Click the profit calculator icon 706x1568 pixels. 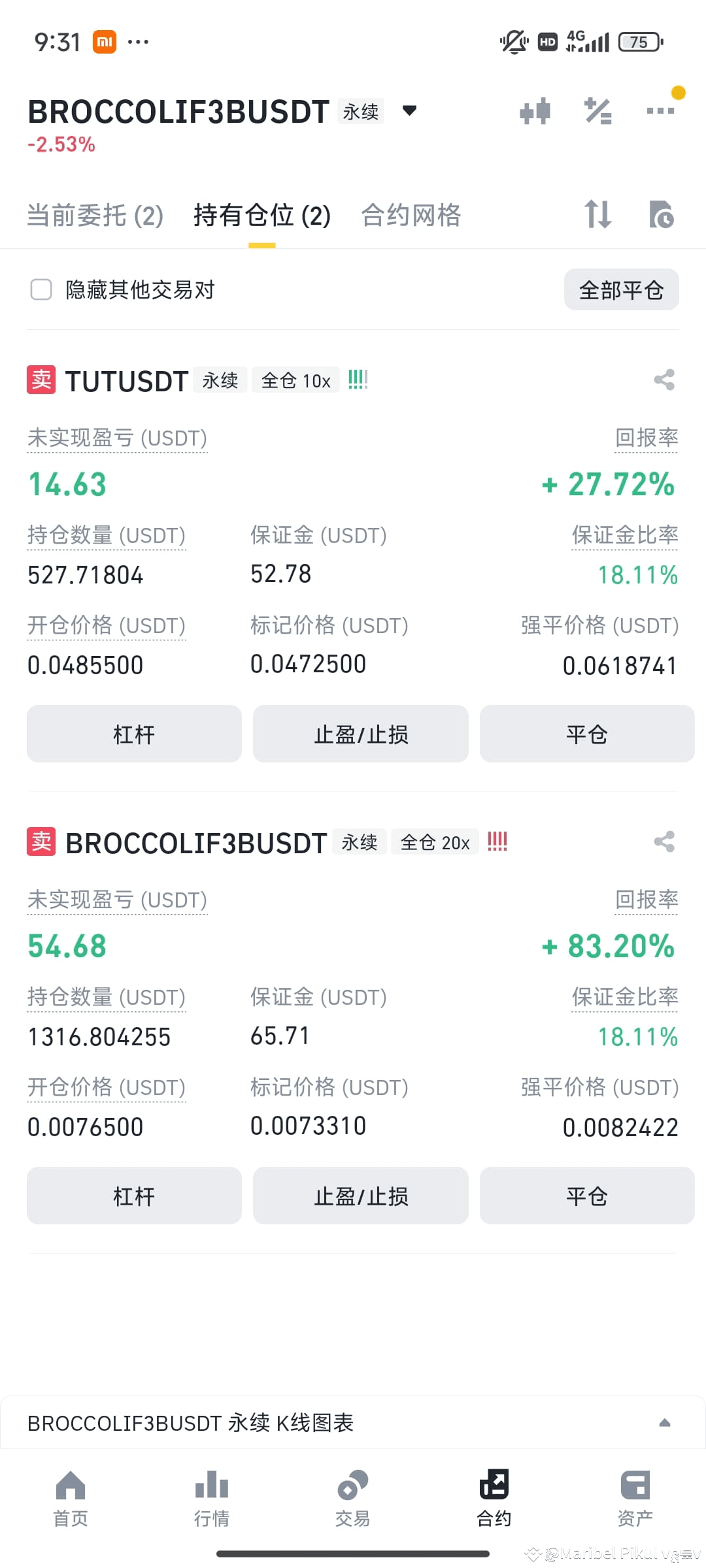click(x=597, y=110)
